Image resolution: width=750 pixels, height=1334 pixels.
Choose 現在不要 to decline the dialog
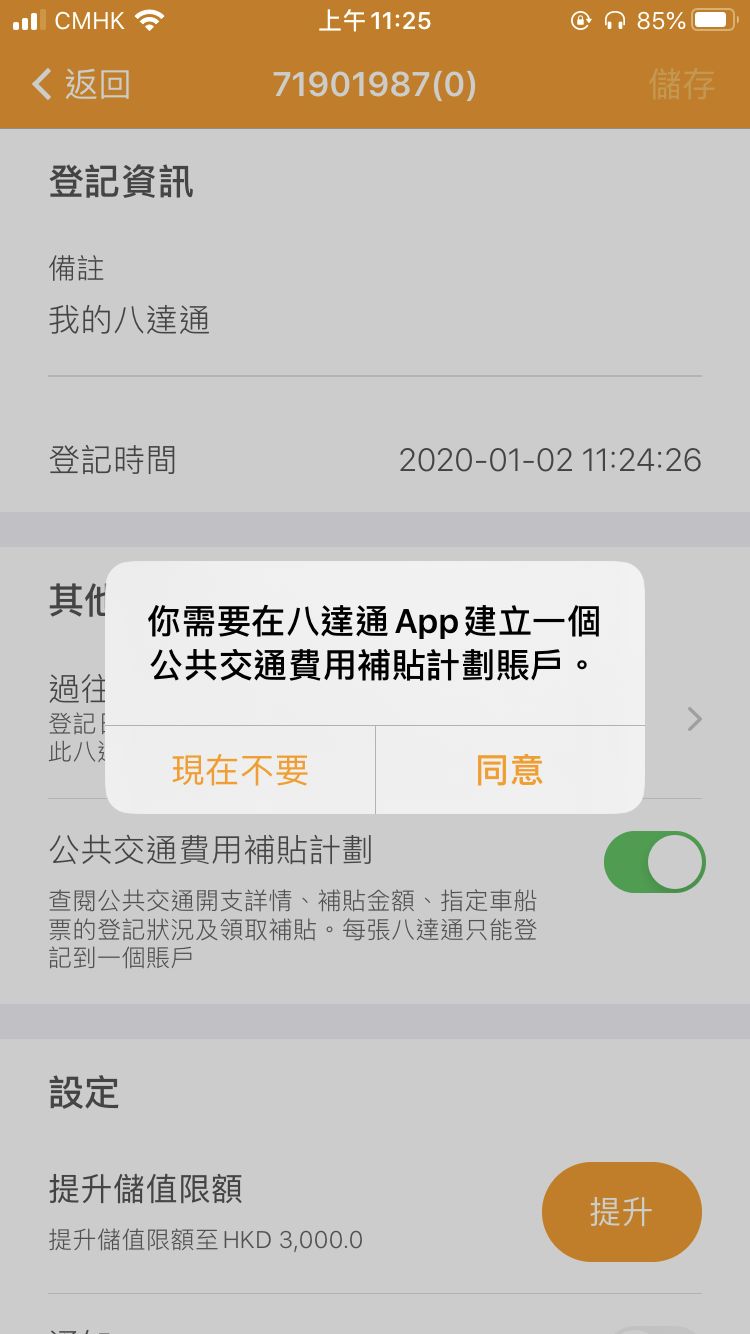pos(240,770)
